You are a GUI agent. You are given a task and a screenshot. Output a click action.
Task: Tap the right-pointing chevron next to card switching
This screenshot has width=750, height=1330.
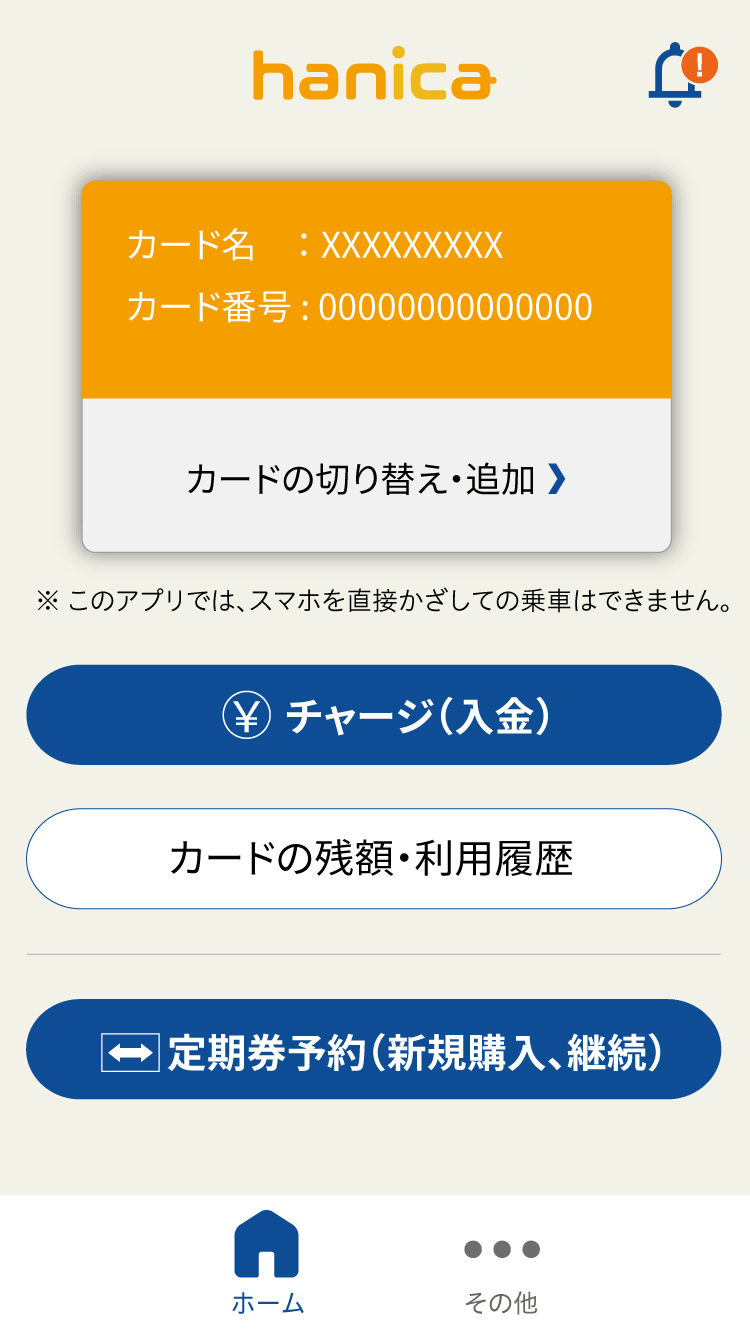click(x=557, y=480)
